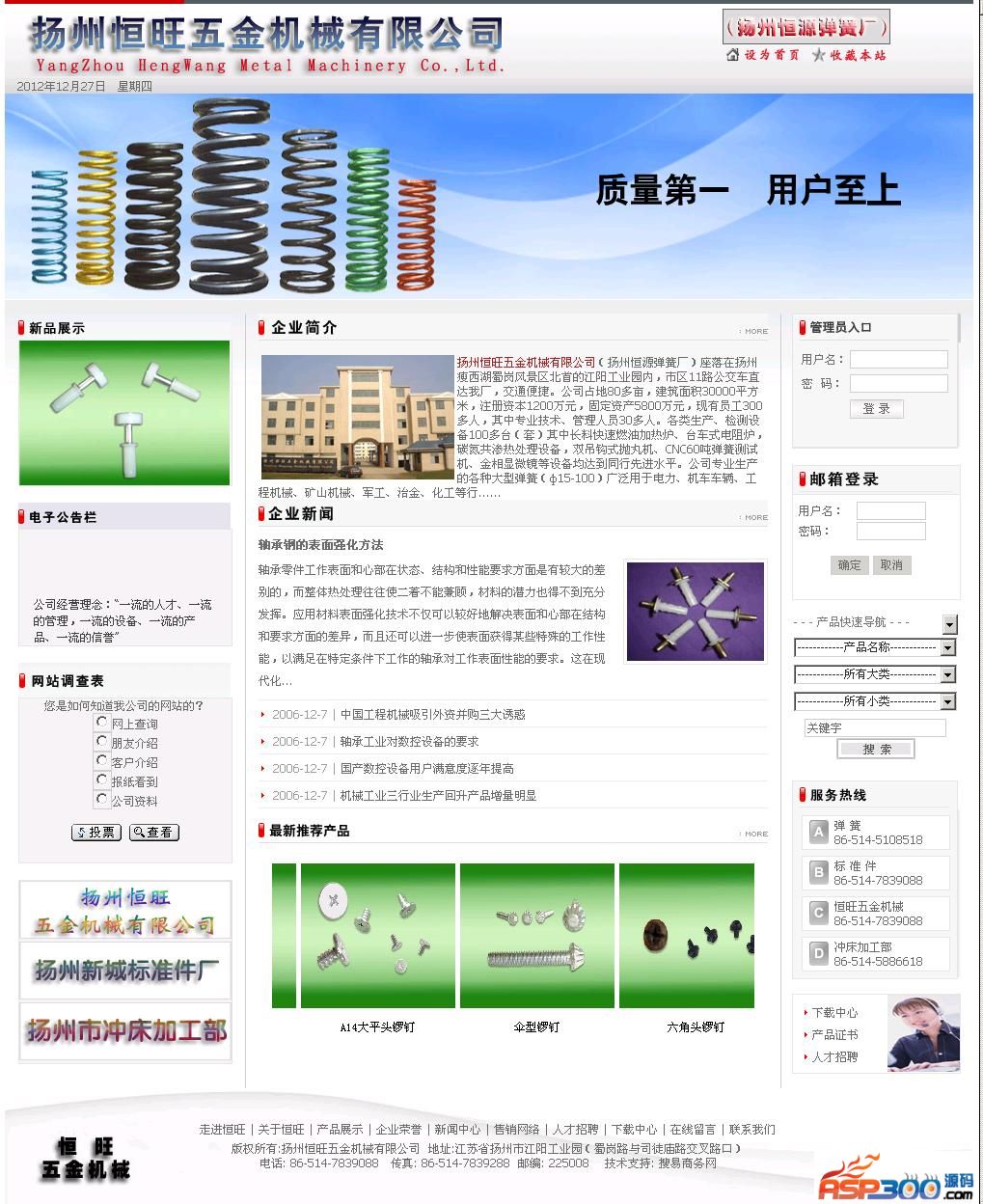Focus the 关键字 search field
The image size is (983, 1204).
[874, 727]
